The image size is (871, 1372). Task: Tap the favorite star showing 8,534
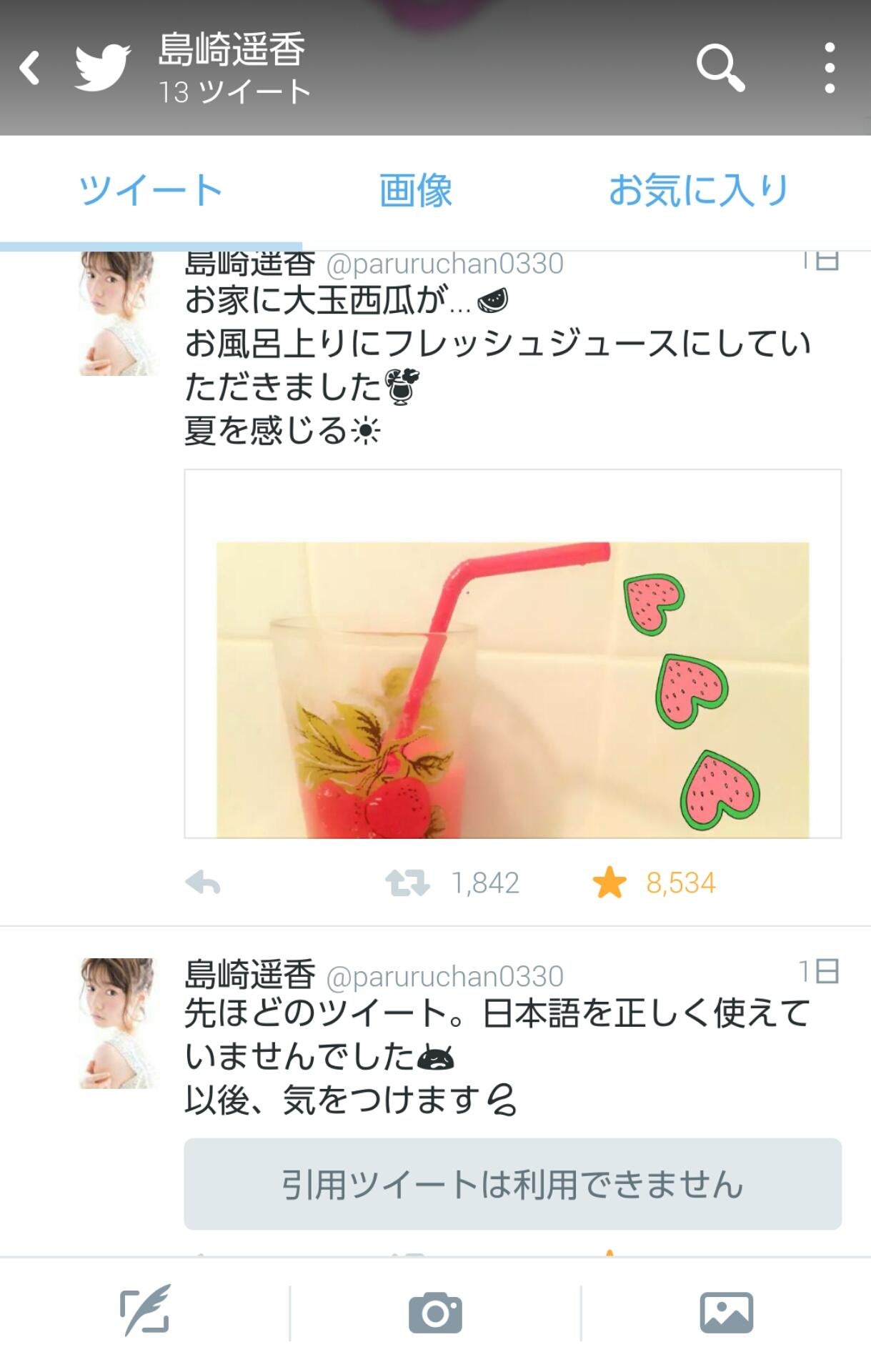[x=609, y=883]
